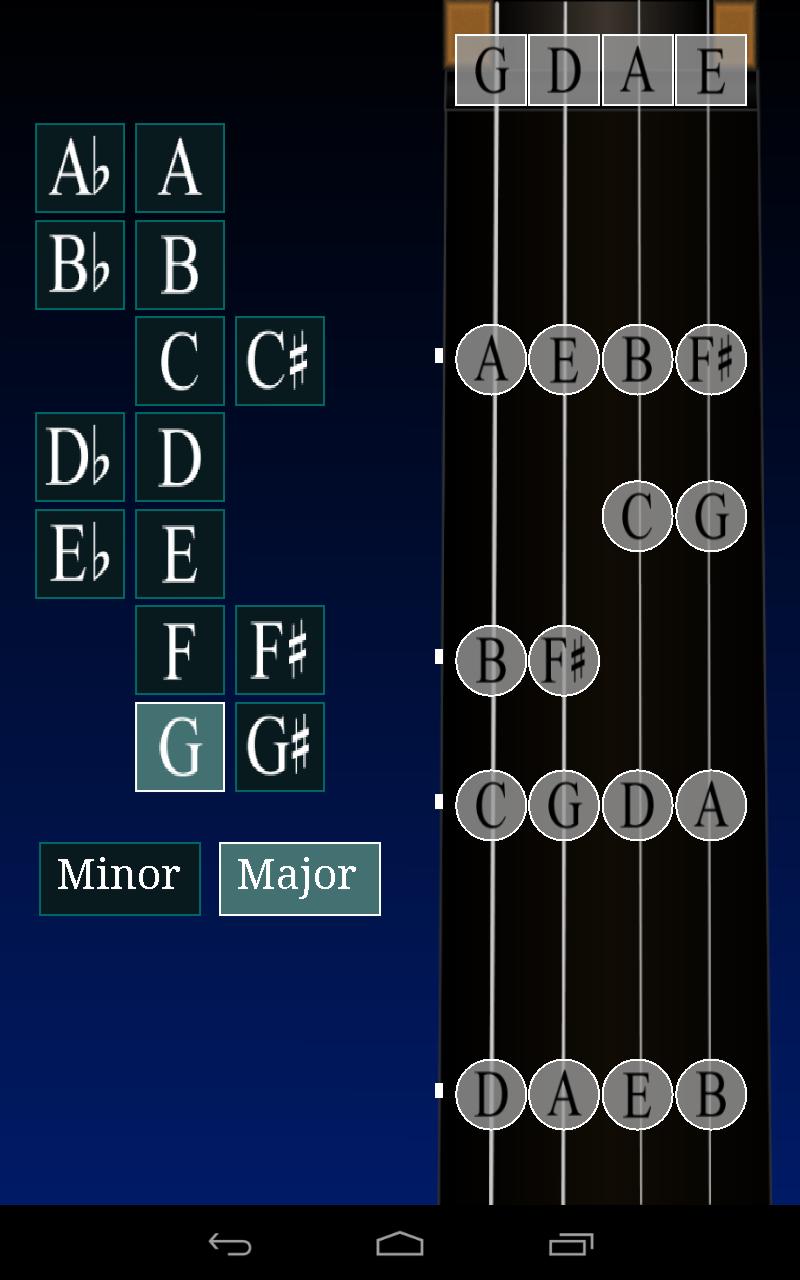Tap the B key button
800x1280 pixels.
coord(180,265)
